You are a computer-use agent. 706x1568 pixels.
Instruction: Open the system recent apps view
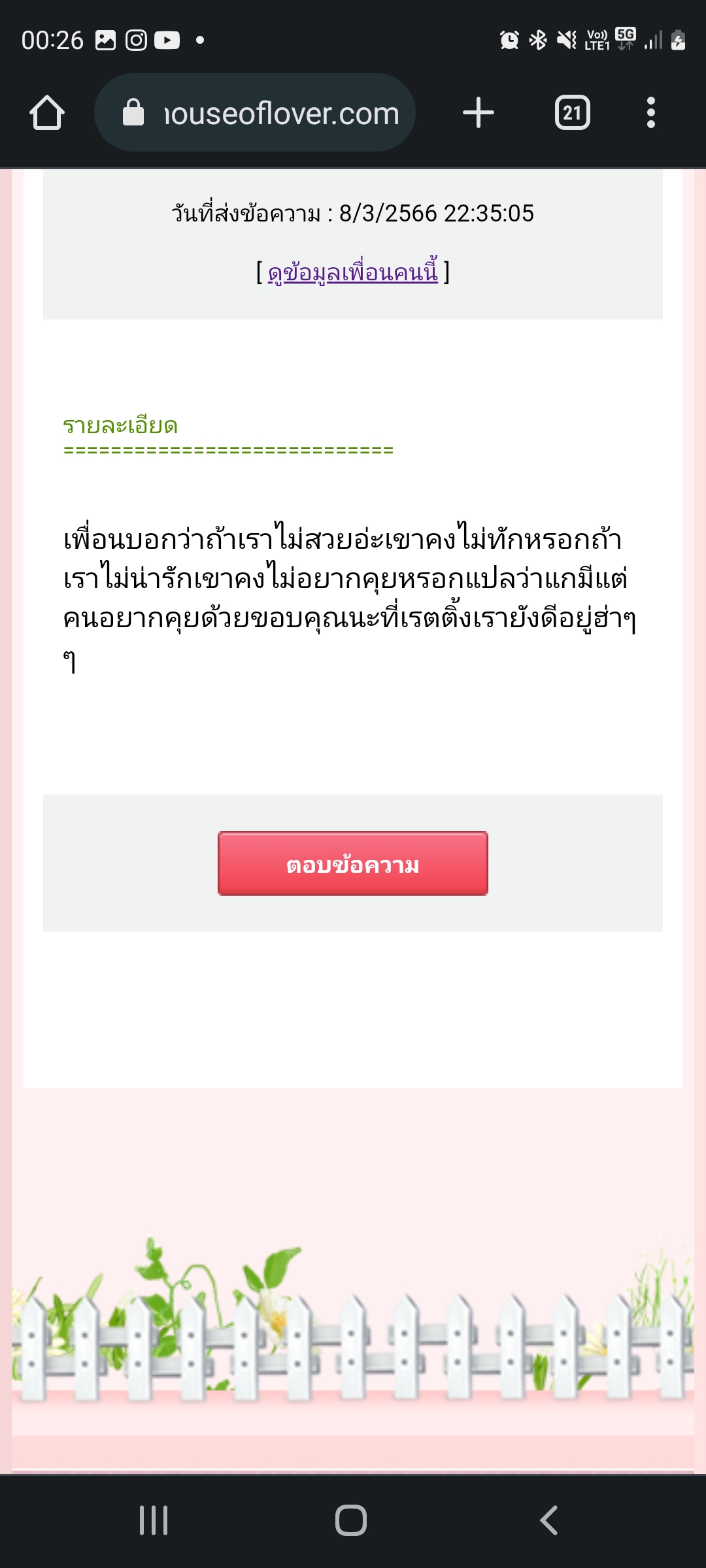tap(154, 1520)
